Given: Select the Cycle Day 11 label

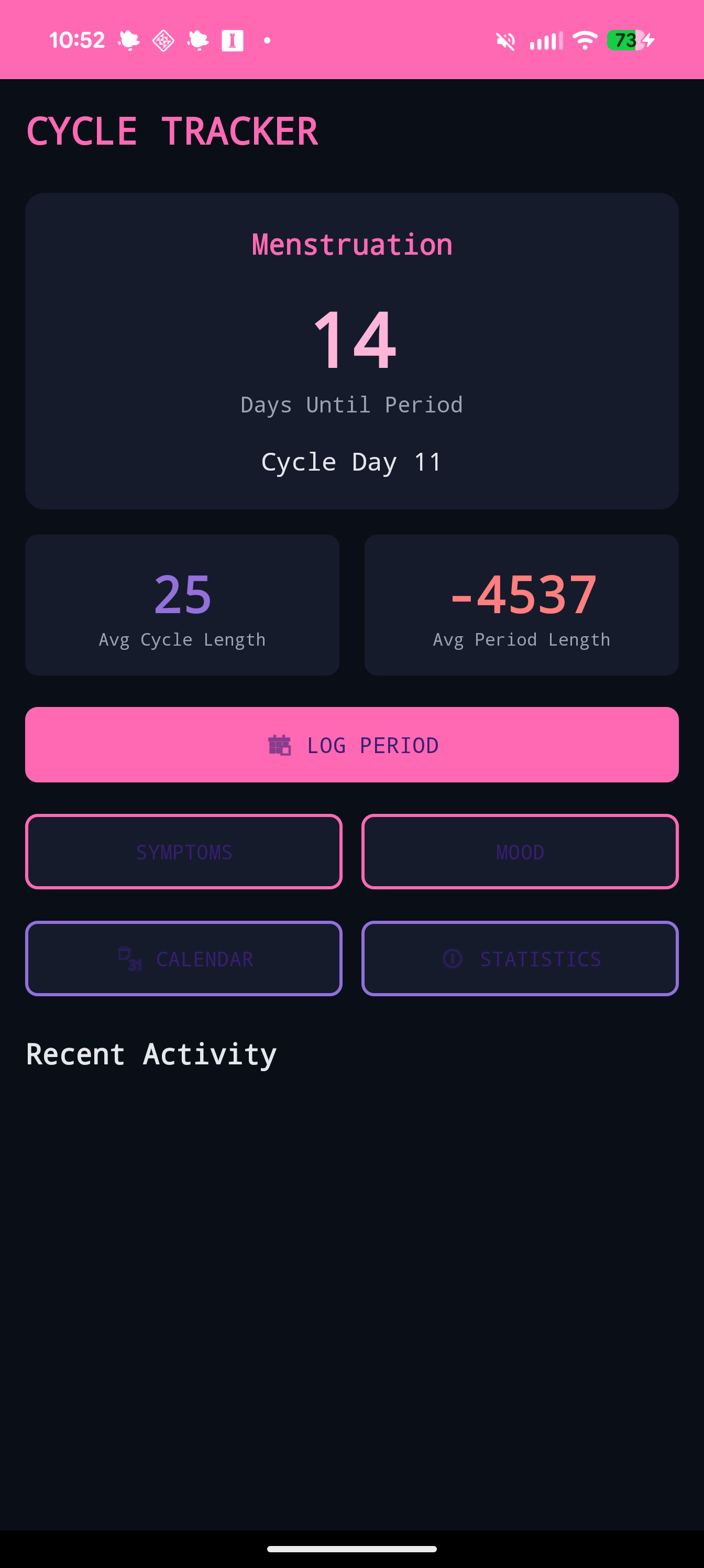Looking at the screenshot, I should pyautogui.click(x=351, y=461).
